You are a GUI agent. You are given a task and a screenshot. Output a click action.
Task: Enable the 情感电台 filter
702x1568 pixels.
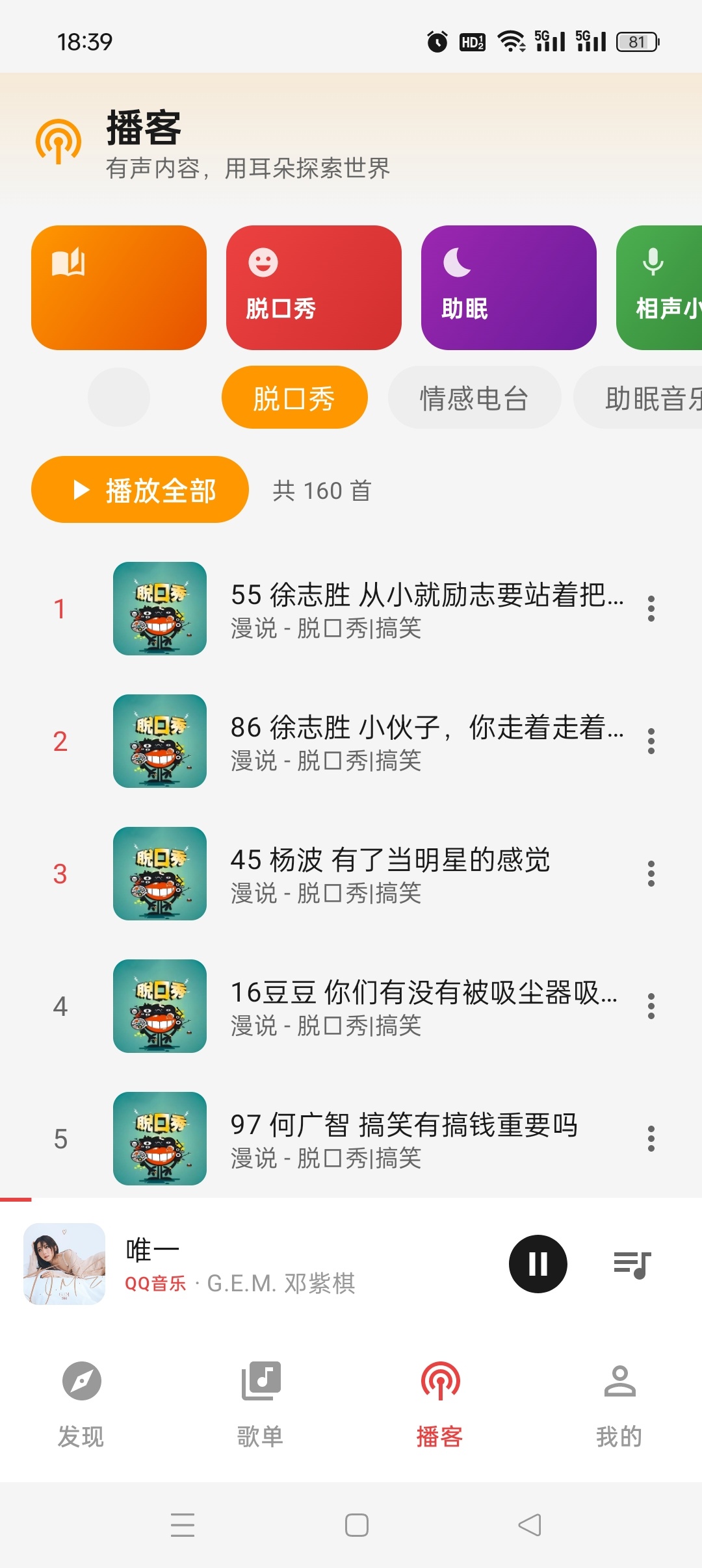[474, 397]
